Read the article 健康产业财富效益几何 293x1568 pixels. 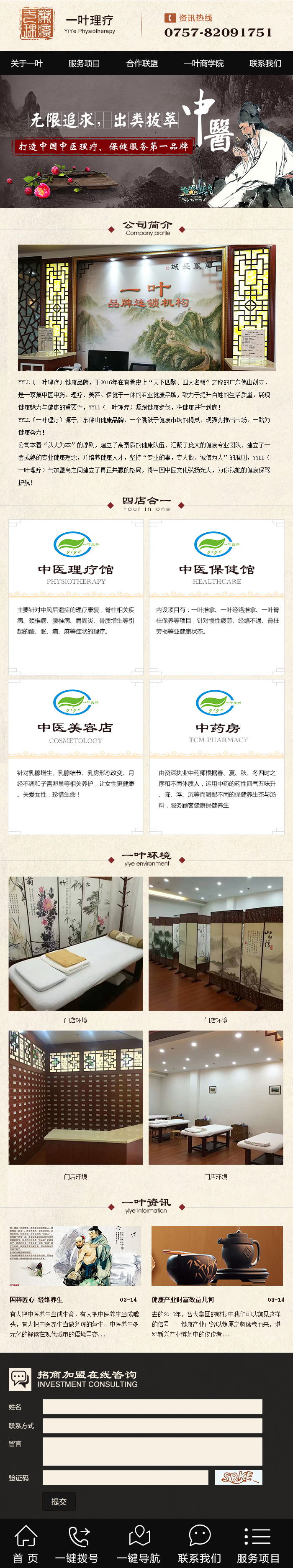183,1299
